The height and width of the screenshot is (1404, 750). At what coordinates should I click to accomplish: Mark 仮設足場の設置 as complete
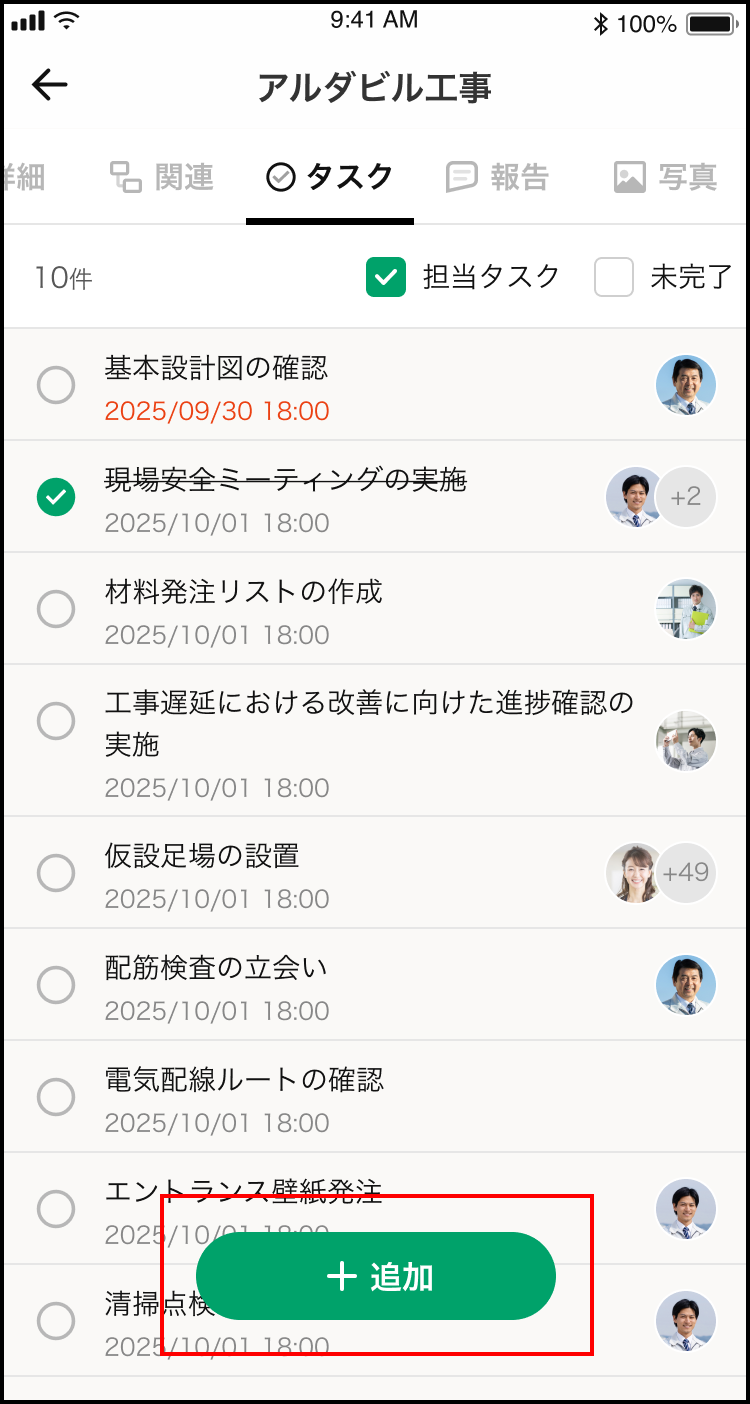[x=56, y=873]
